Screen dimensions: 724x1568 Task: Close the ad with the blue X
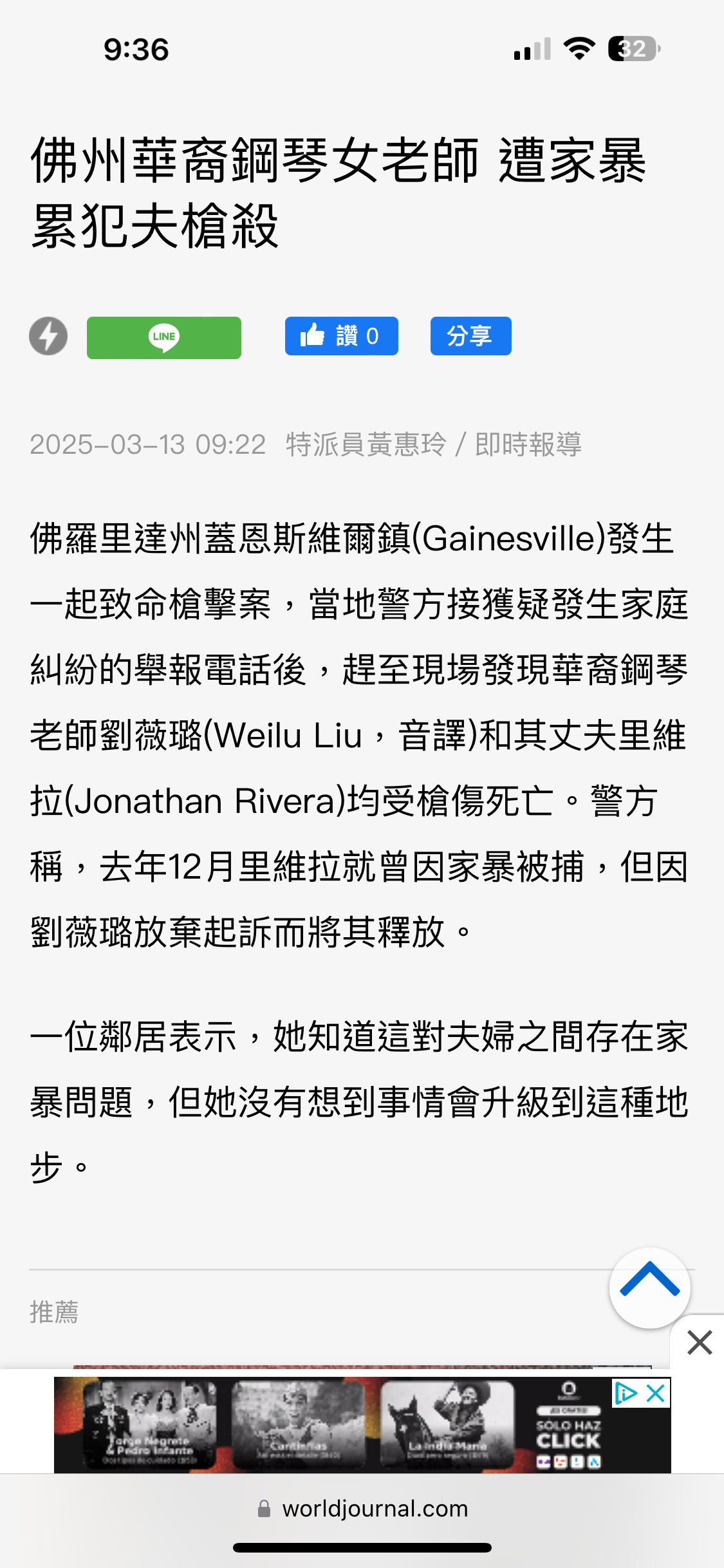(x=656, y=1394)
